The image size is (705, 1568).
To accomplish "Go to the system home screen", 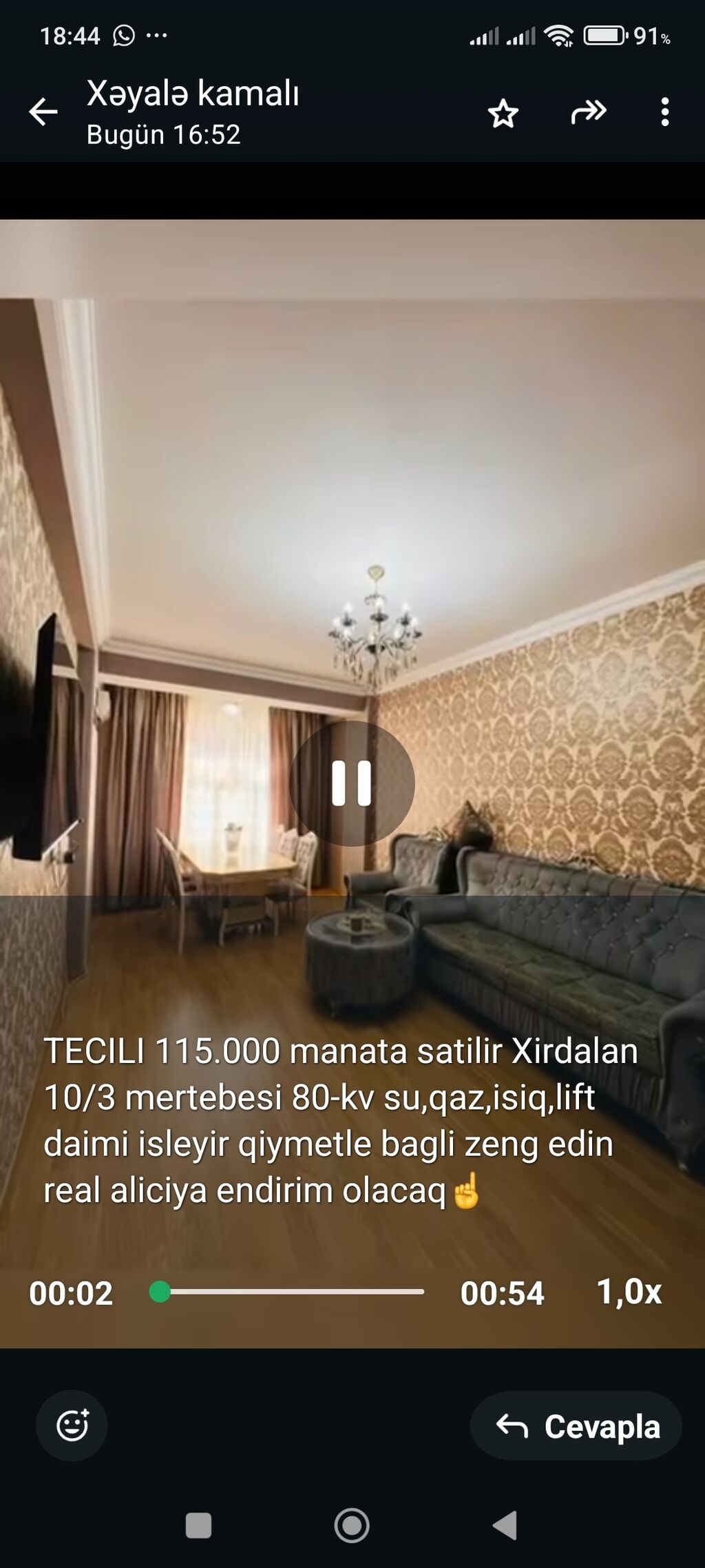I will (352, 1525).
